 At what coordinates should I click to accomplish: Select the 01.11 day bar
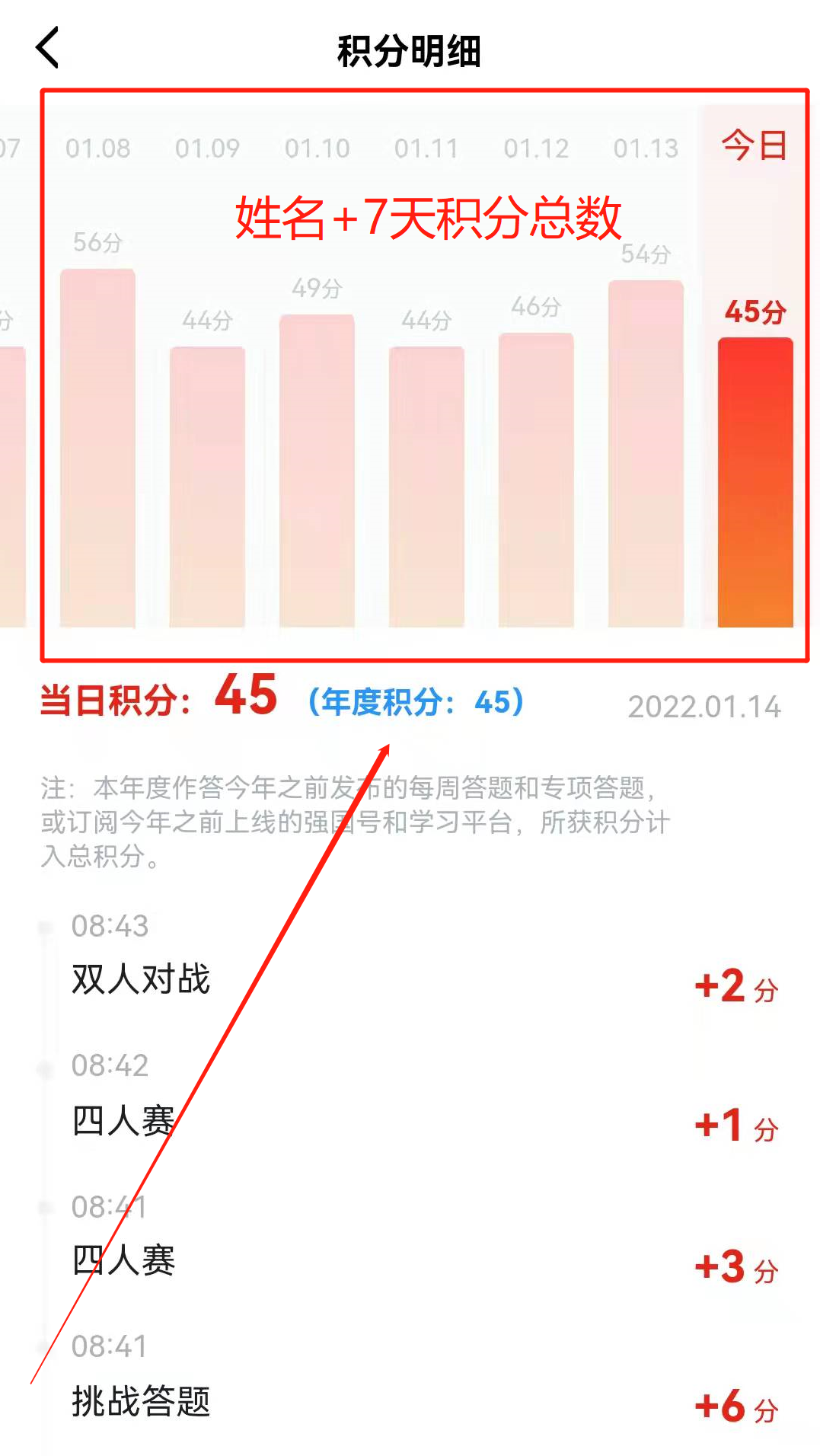(426, 487)
